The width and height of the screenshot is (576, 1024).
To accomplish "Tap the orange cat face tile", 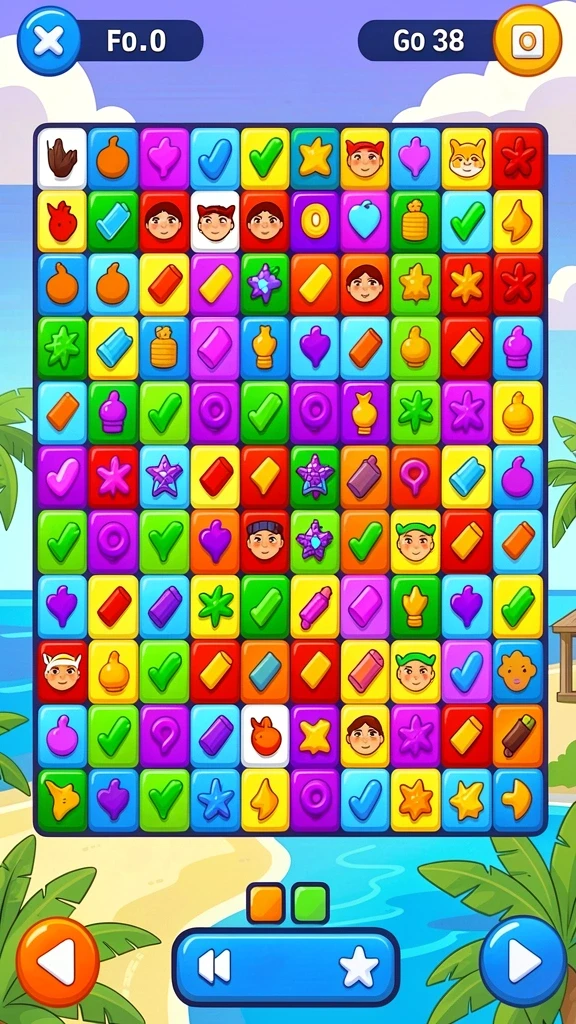I will pyautogui.click(x=468, y=158).
